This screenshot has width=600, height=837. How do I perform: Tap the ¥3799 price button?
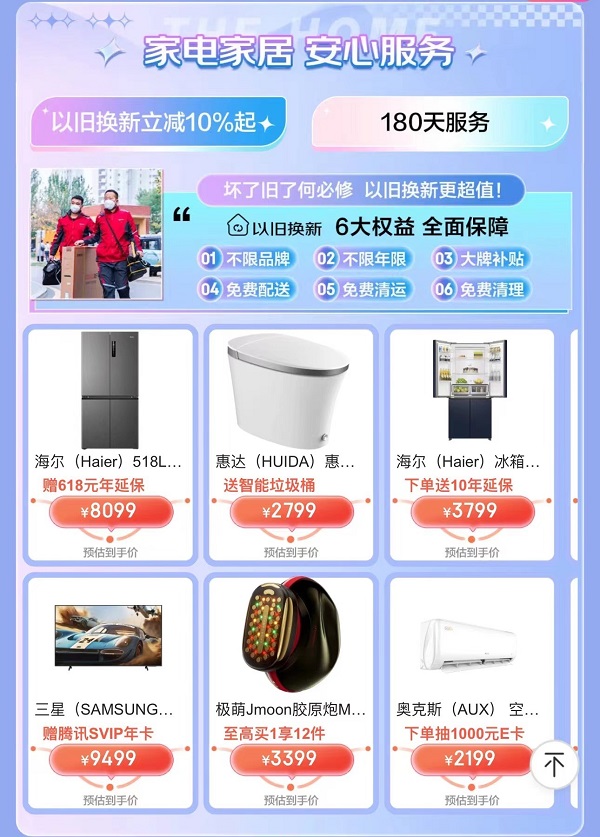click(x=470, y=511)
